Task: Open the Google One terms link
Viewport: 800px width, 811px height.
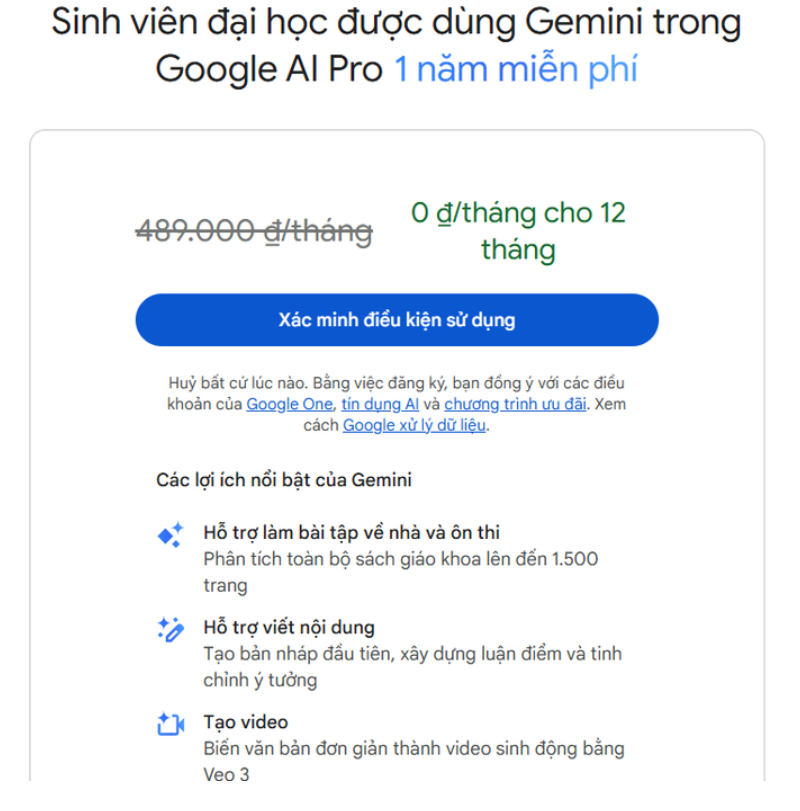Action: click(x=289, y=404)
